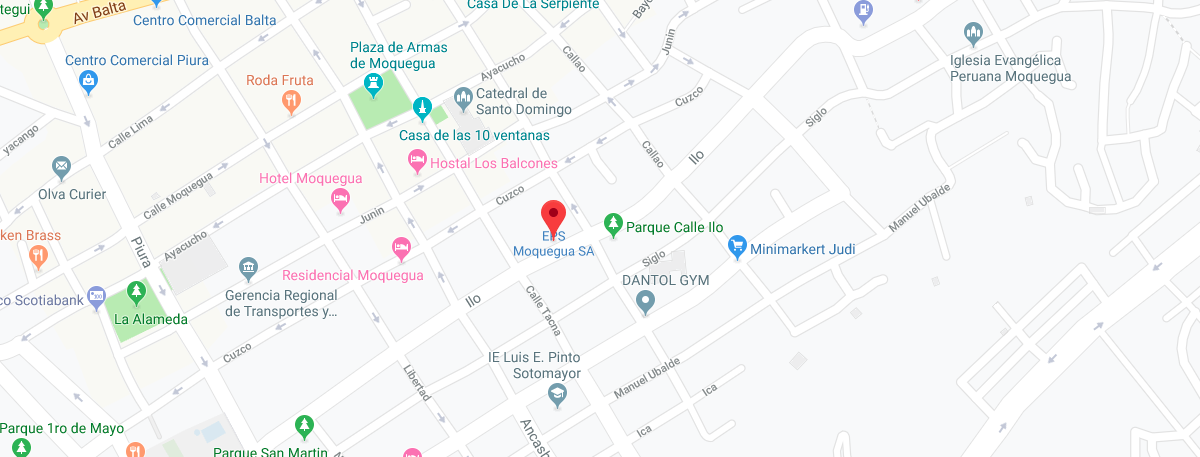The image size is (1200, 457).
Task: Select Residencial Moquegua lodging marker
Action: click(x=401, y=247)
